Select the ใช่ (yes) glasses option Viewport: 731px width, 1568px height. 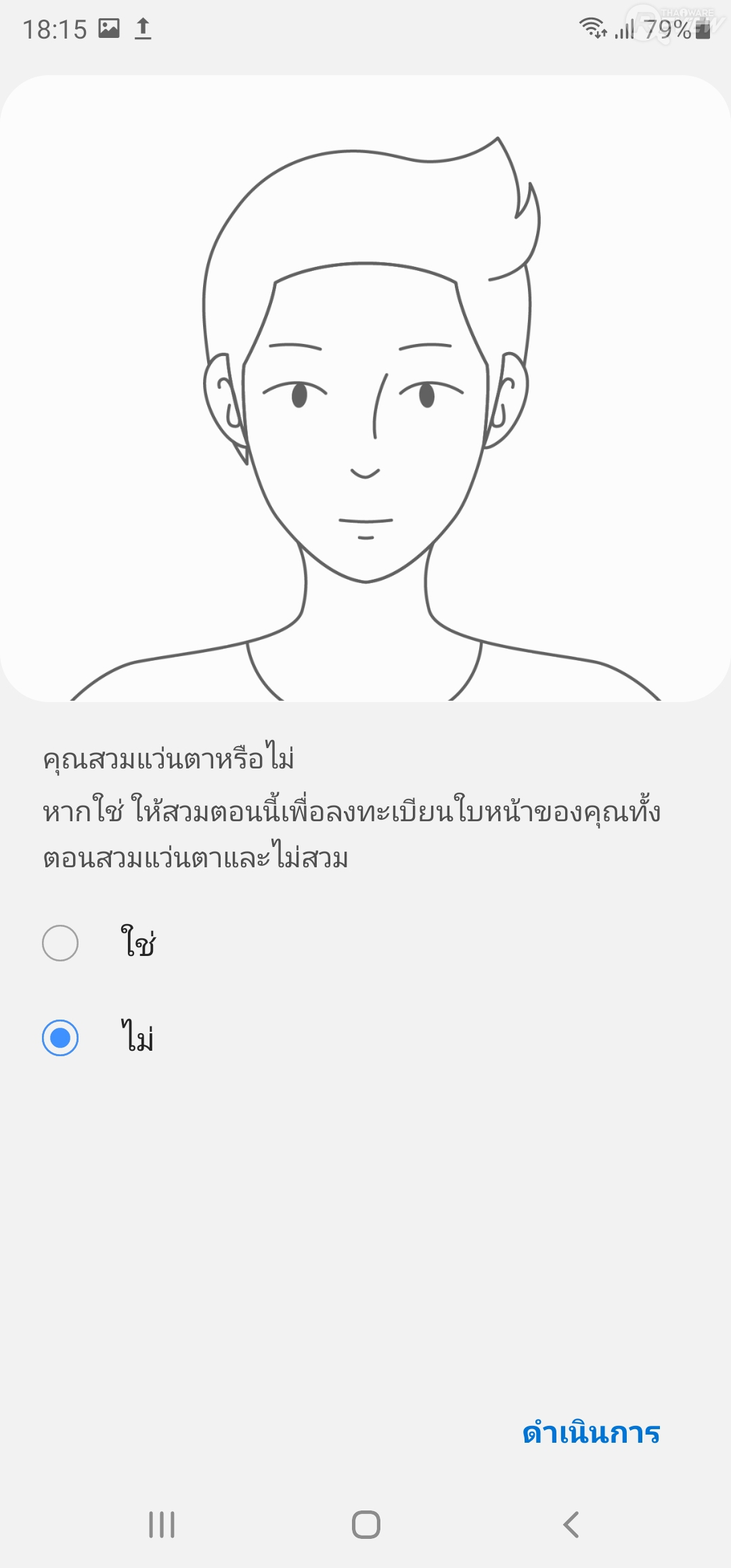pos(60,942)
